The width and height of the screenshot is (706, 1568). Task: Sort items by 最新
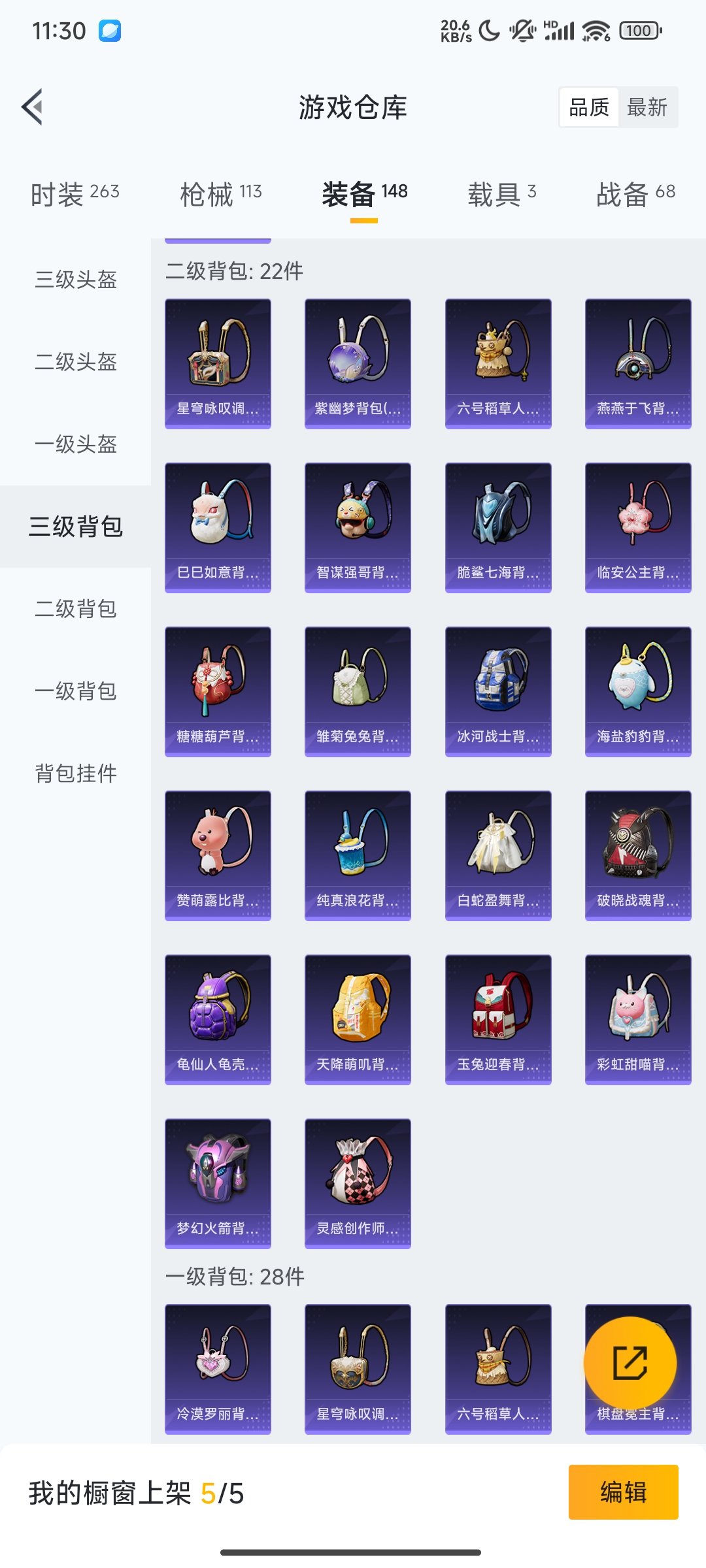click(x=647, y=107)
